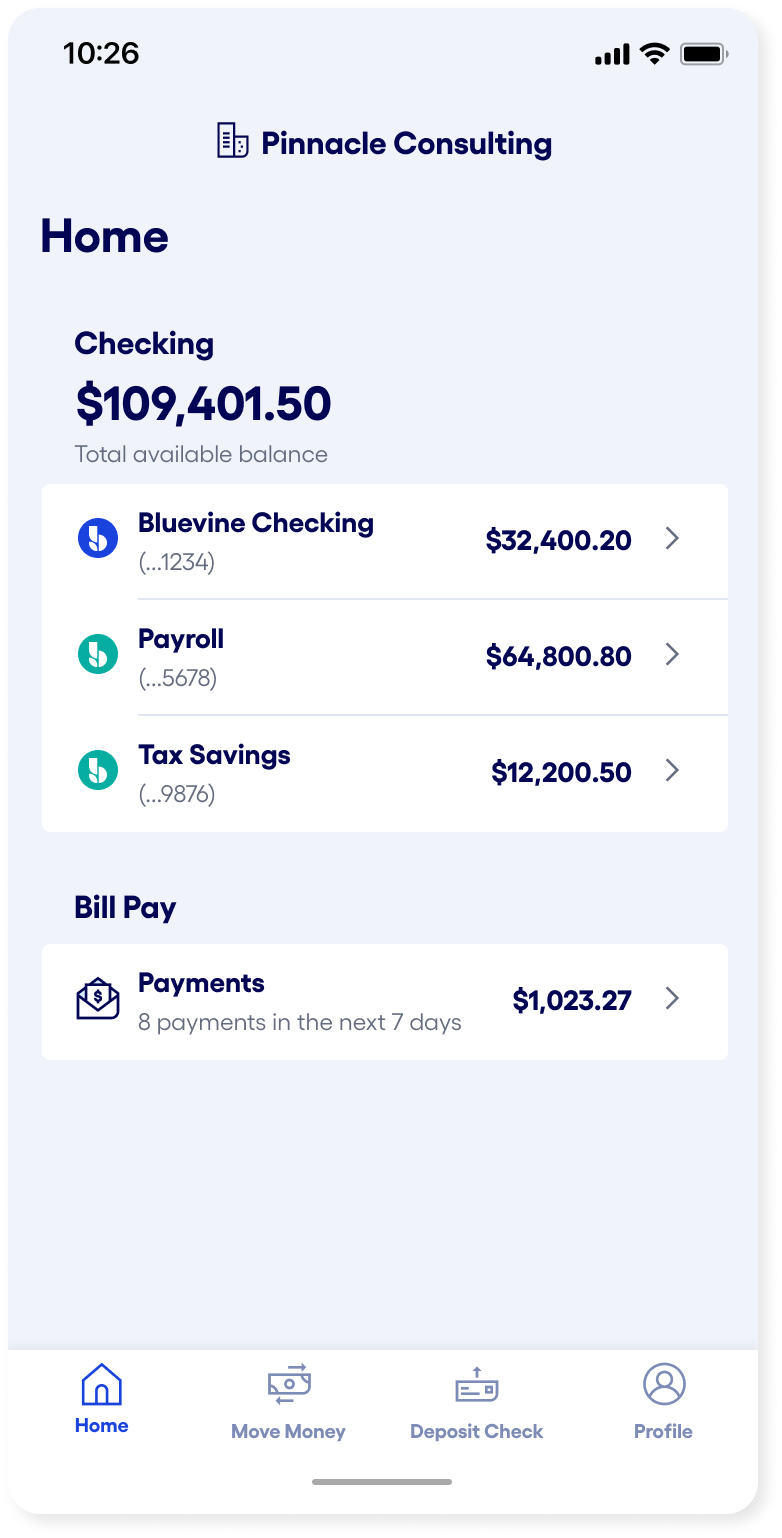The image size is (782, 1538).
Task: Tap the Bluevine Checking account name
Action: point(256,522)
